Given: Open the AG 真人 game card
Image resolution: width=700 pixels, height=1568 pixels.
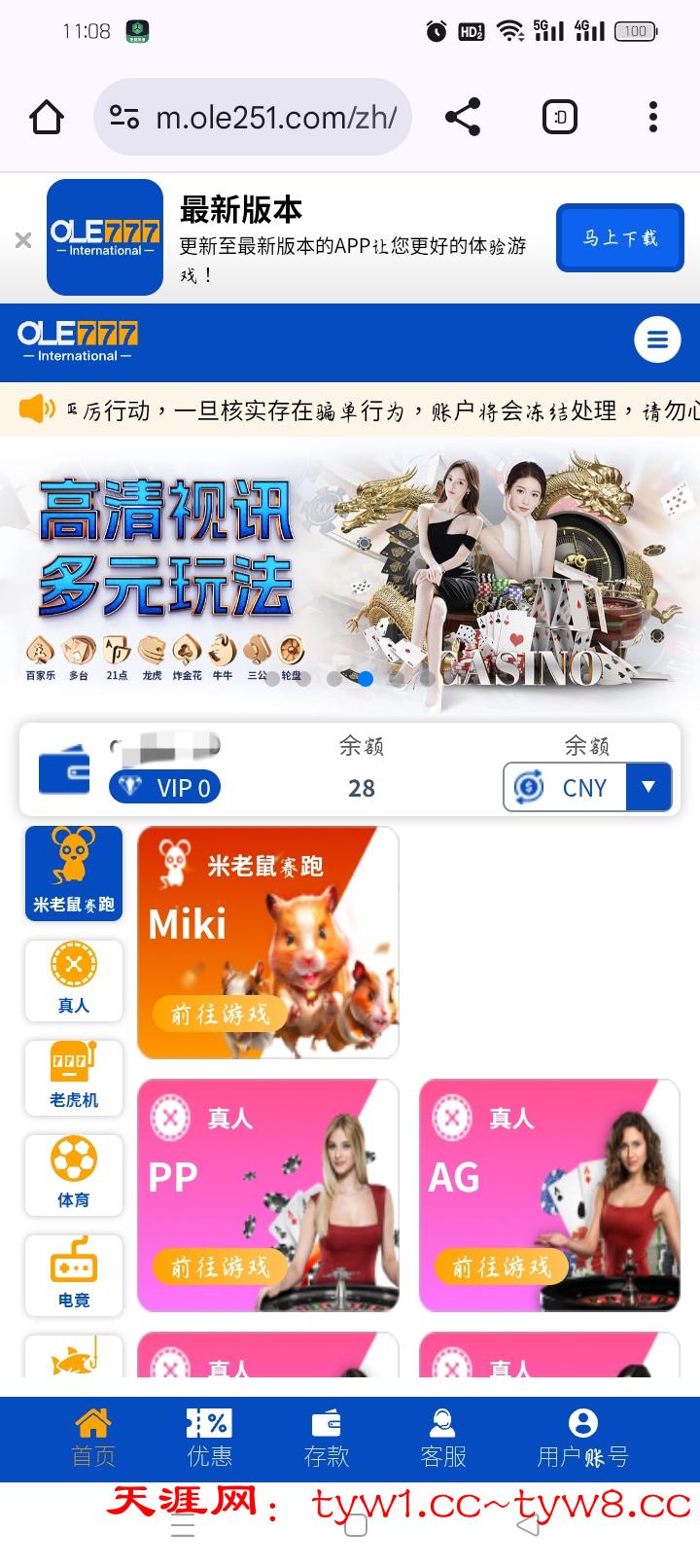Looking at the screenshot, I should click(549, 1195).
